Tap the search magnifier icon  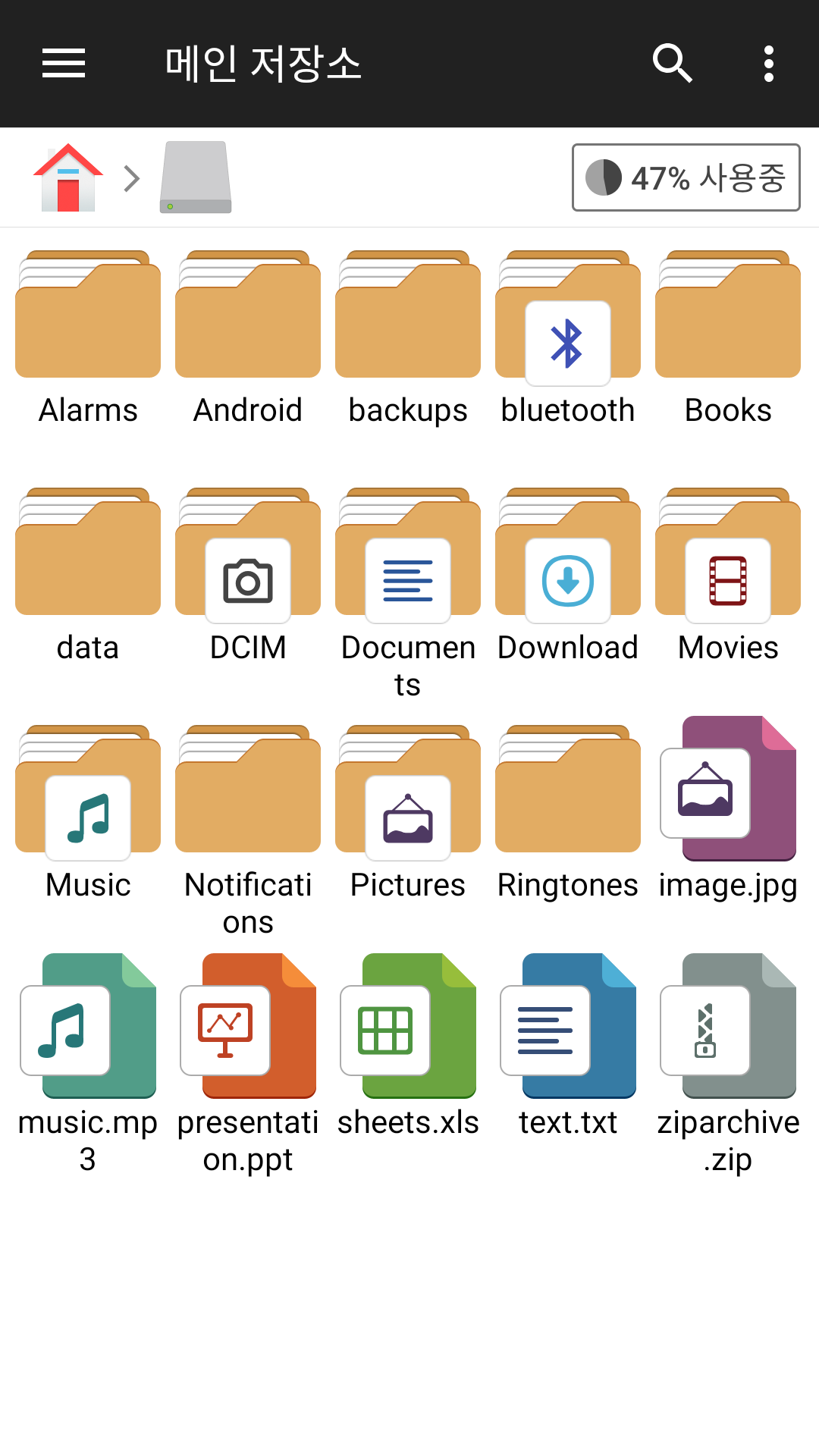672,63
